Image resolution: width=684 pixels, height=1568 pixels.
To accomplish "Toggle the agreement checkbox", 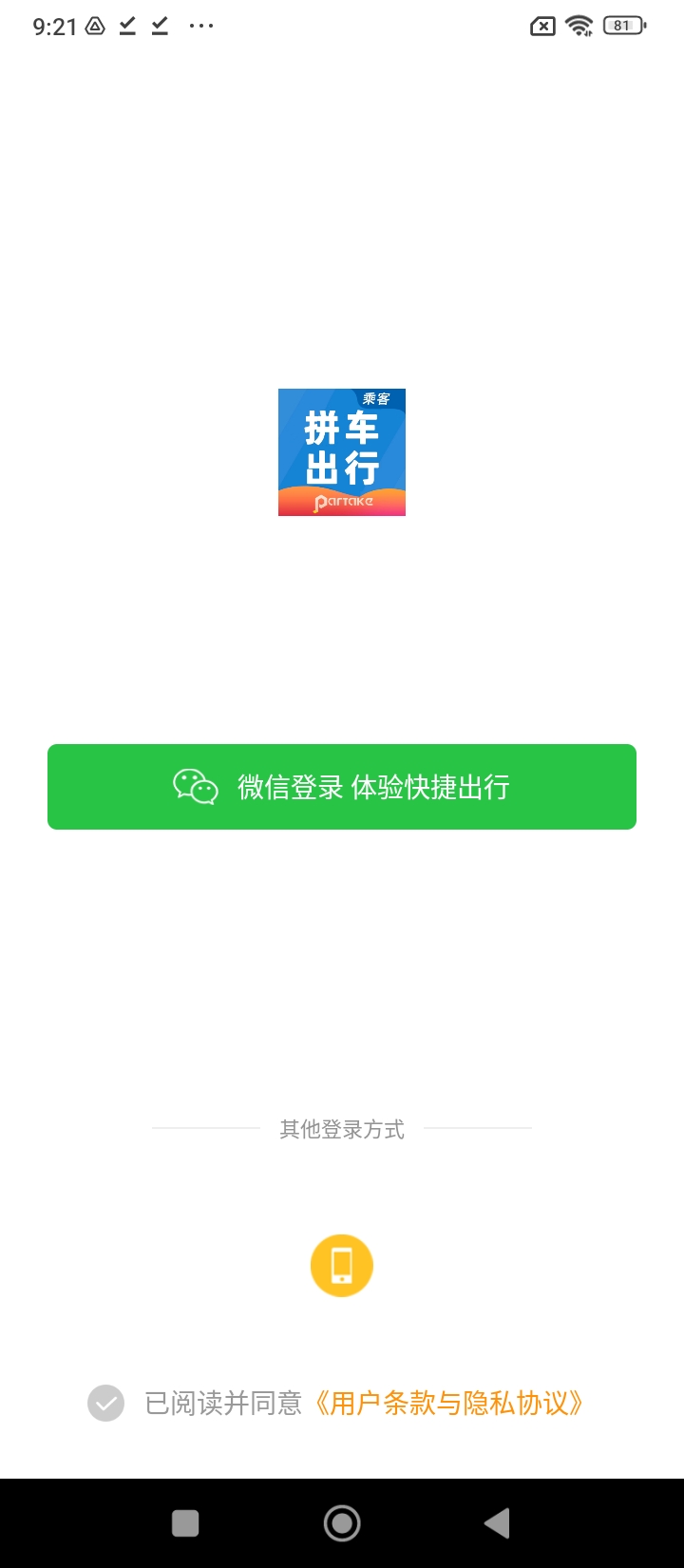I will point(106,1403).
